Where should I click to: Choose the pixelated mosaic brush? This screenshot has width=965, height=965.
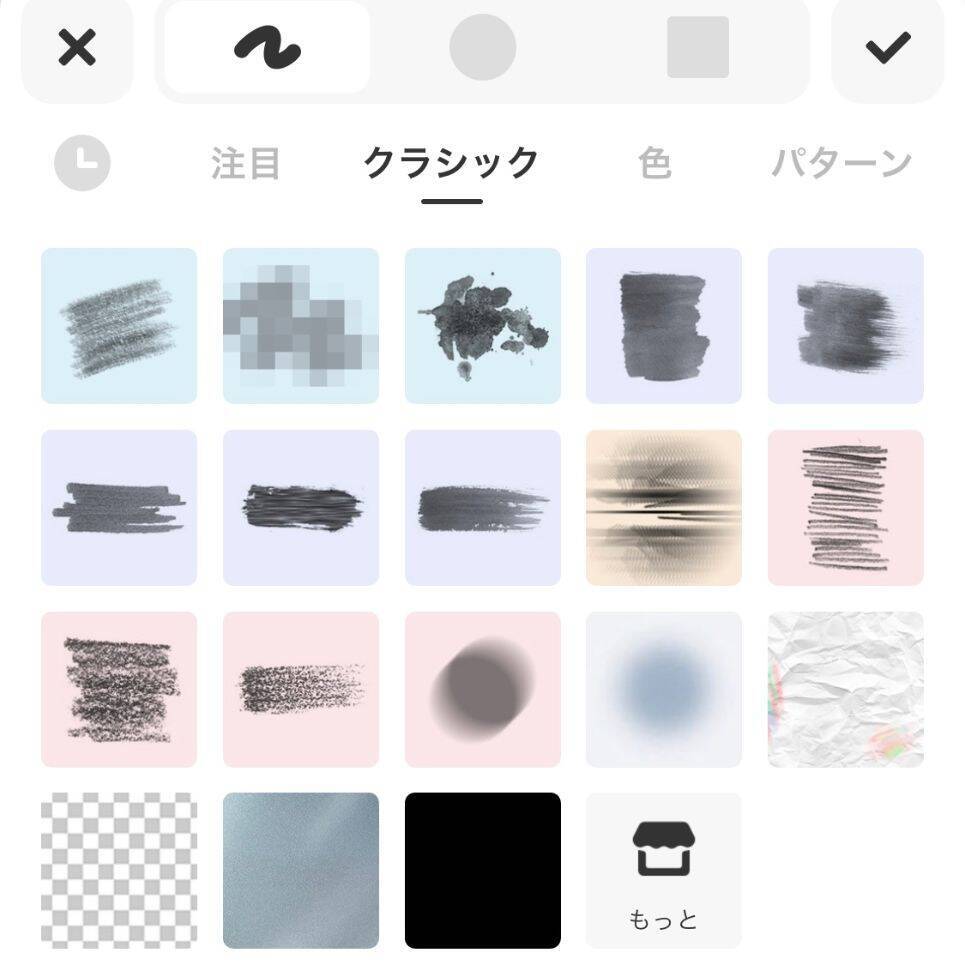coord(300,326)
